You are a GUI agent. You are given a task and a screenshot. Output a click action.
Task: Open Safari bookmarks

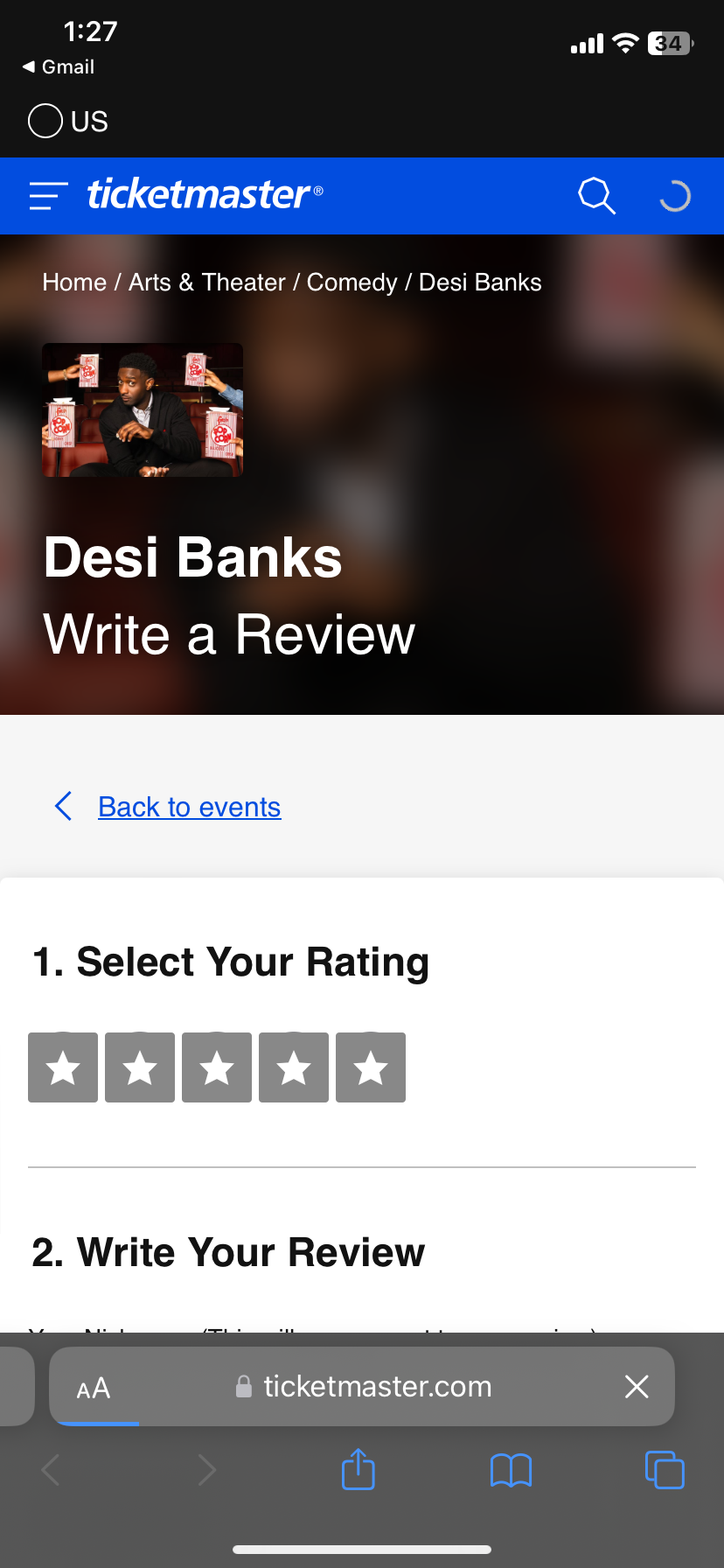click(x=512, y=1470)
